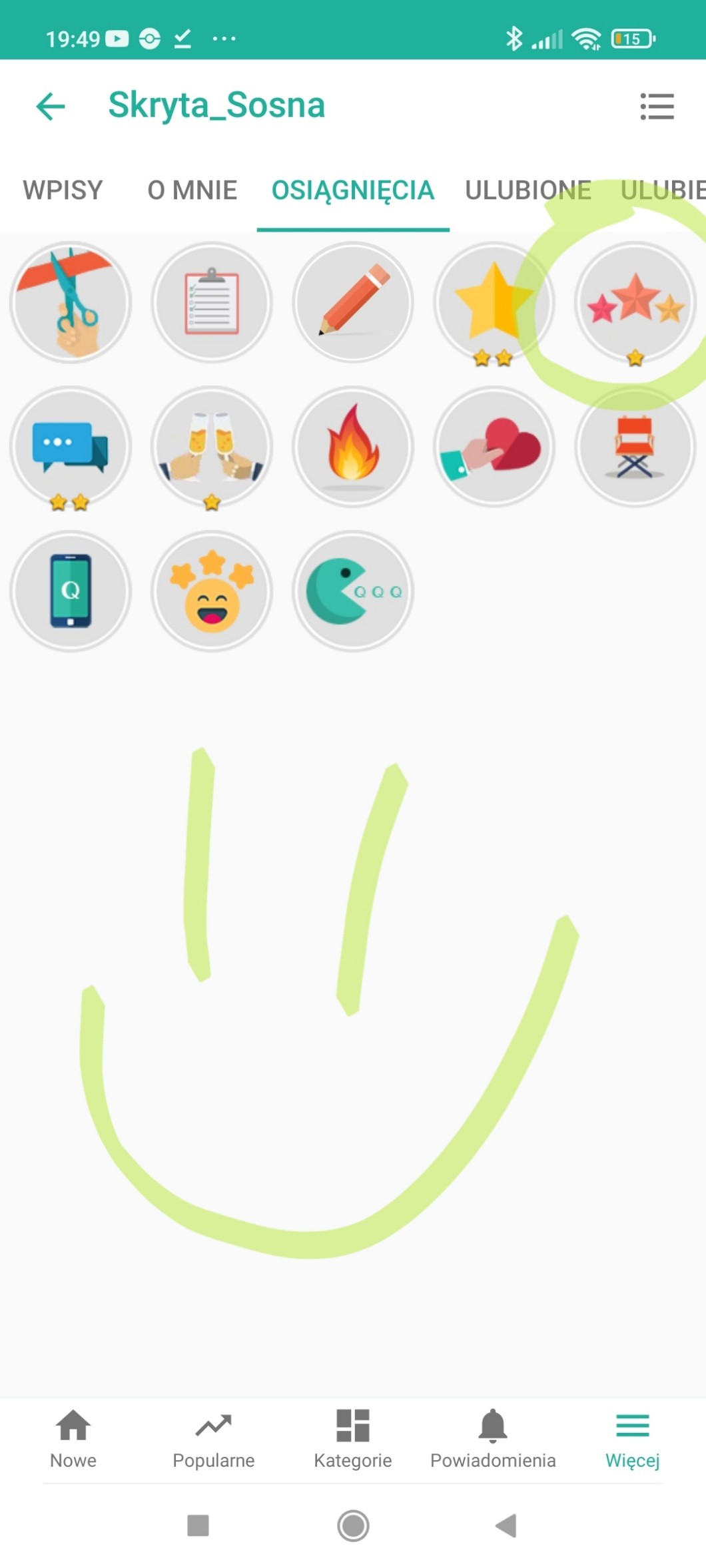706x1568 pixels.
Task: Open the clipboard checklist badge
Action: pos(212,302)
